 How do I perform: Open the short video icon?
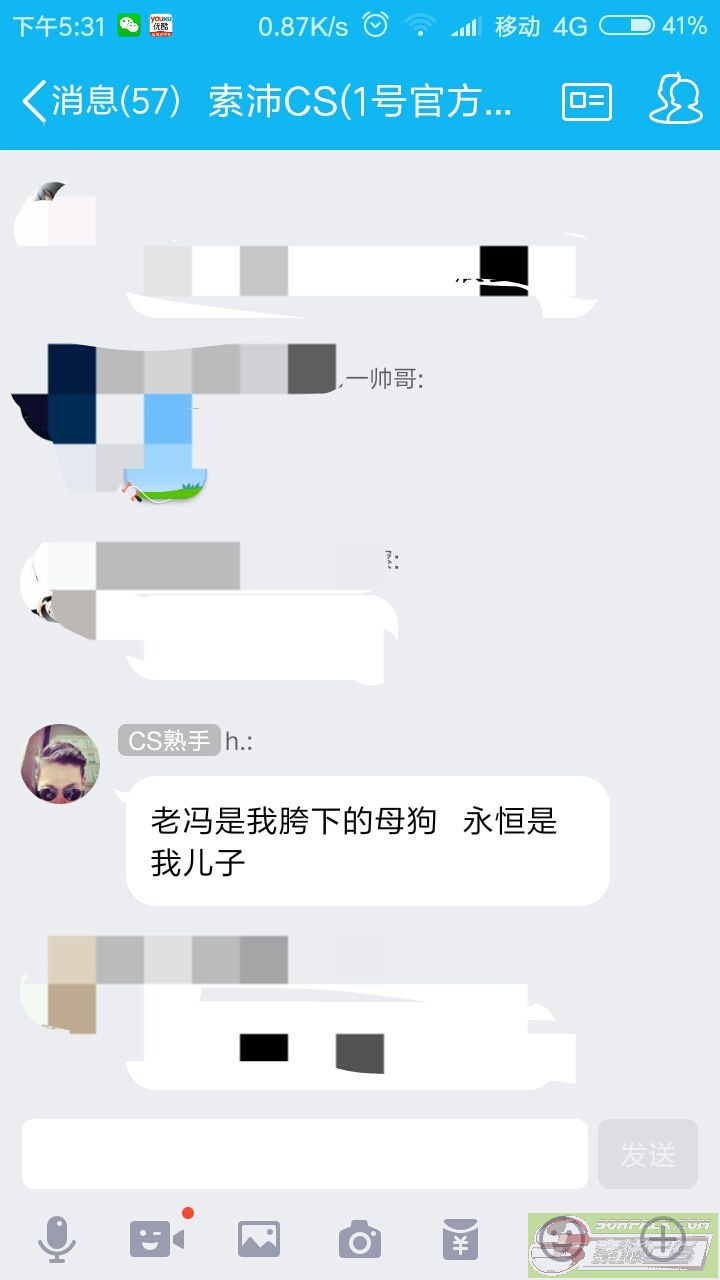(158, 1238)
